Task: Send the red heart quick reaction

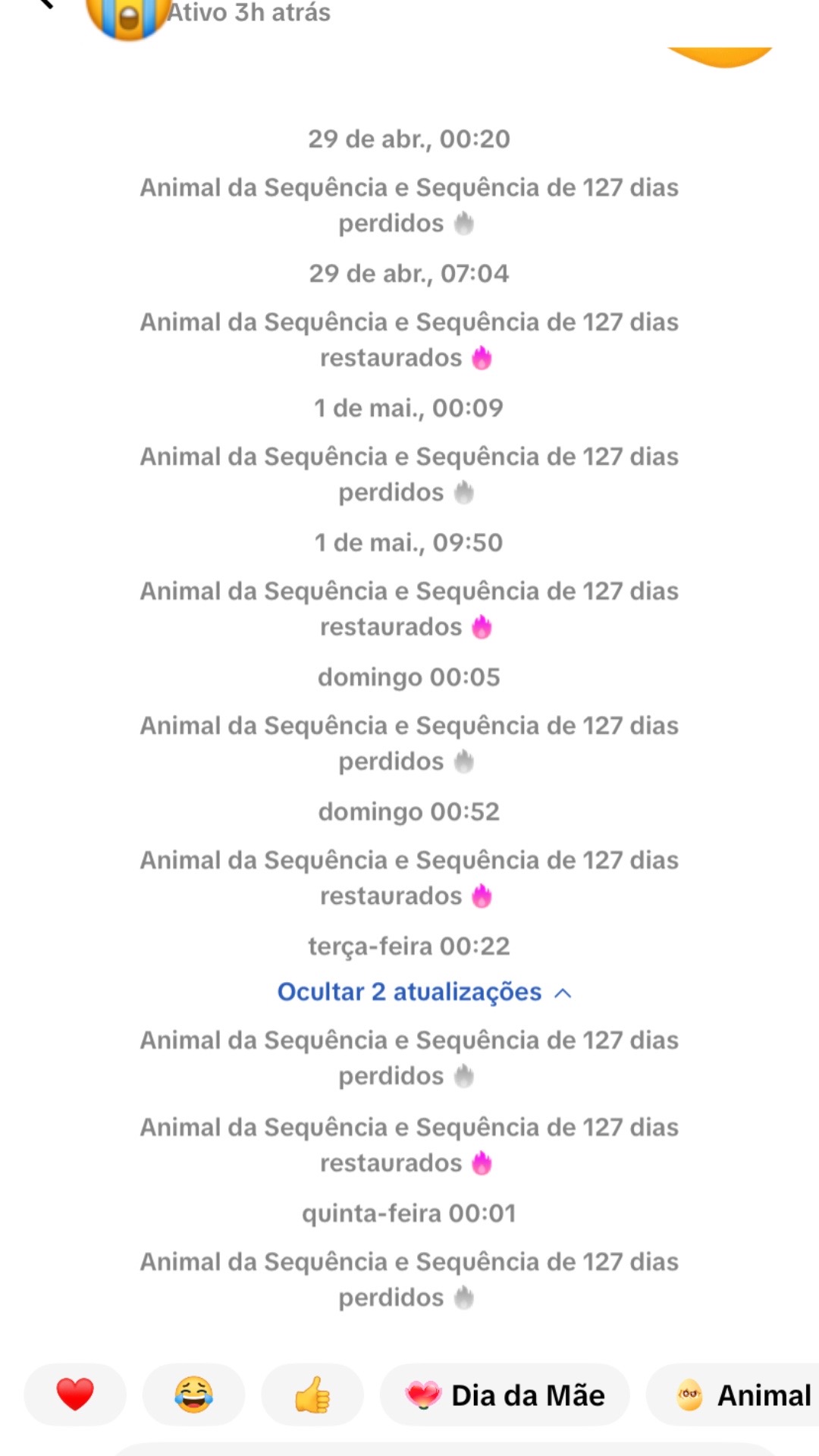Action: point(75,1395)
